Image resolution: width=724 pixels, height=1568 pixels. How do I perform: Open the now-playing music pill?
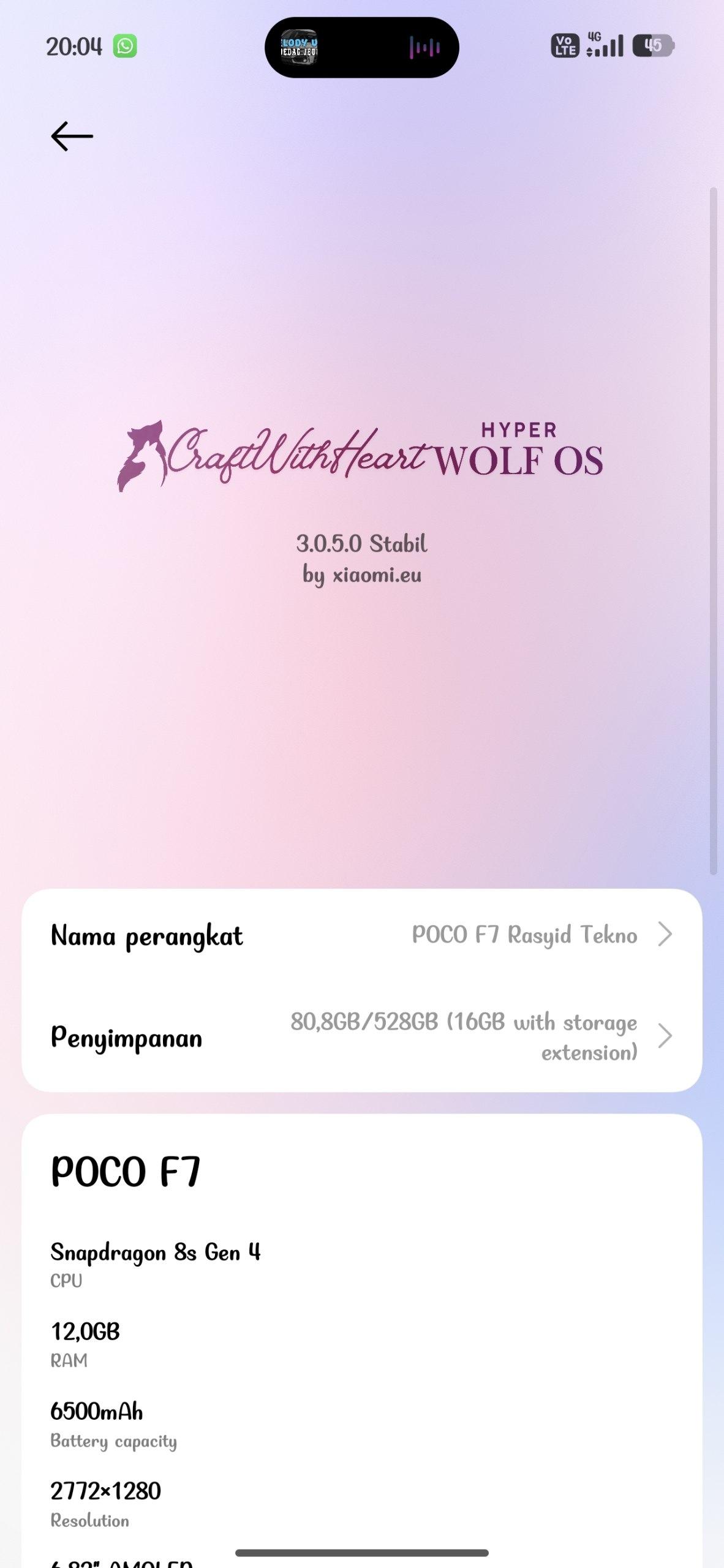point(361,47)
